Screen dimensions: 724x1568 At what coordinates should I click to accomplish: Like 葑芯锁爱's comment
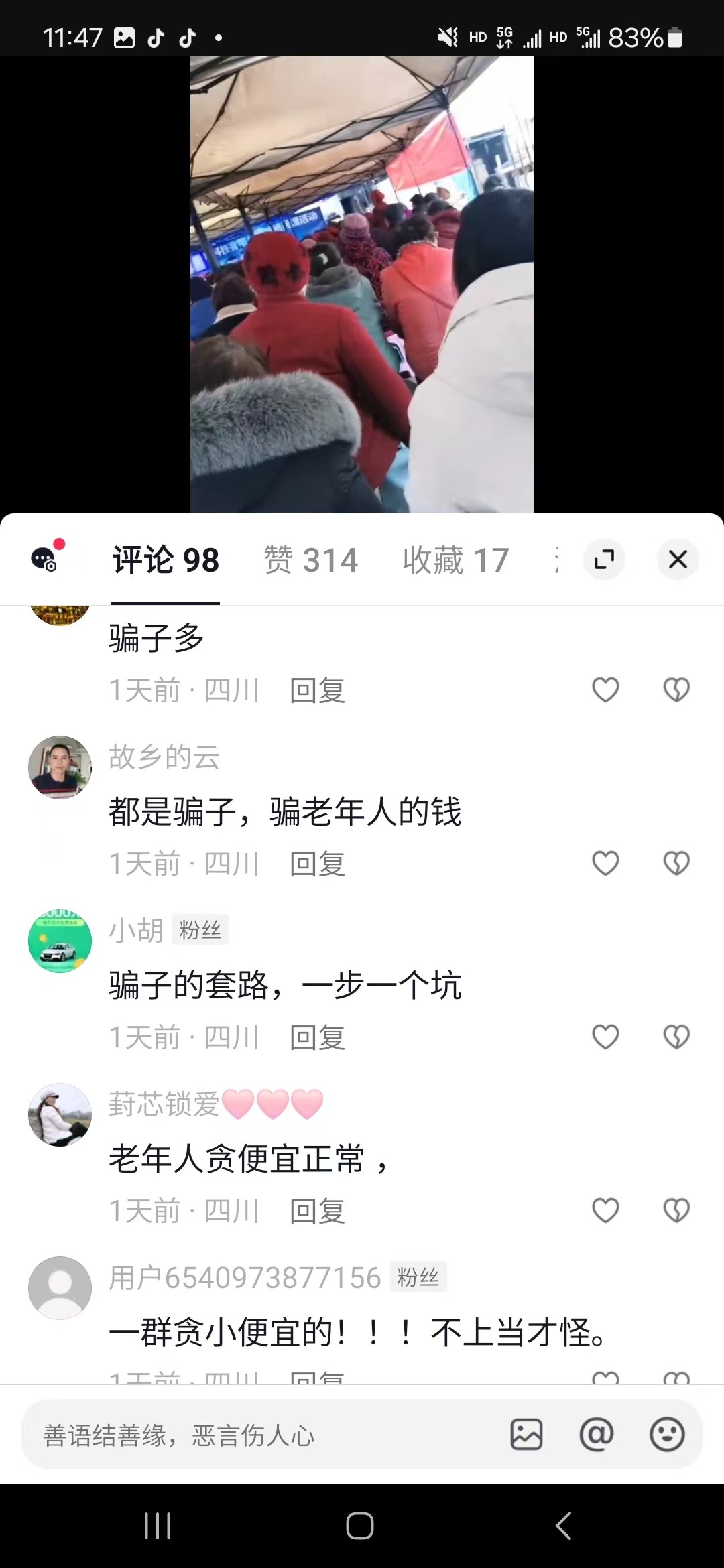click(605, 1210)
